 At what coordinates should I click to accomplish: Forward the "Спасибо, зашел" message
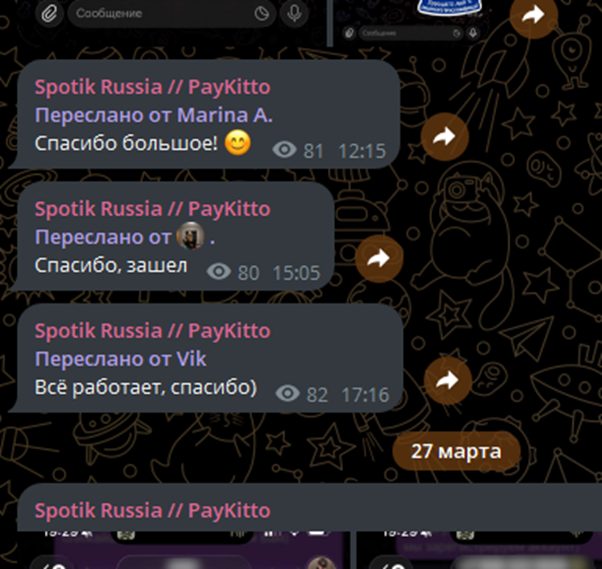coord(379,259)
